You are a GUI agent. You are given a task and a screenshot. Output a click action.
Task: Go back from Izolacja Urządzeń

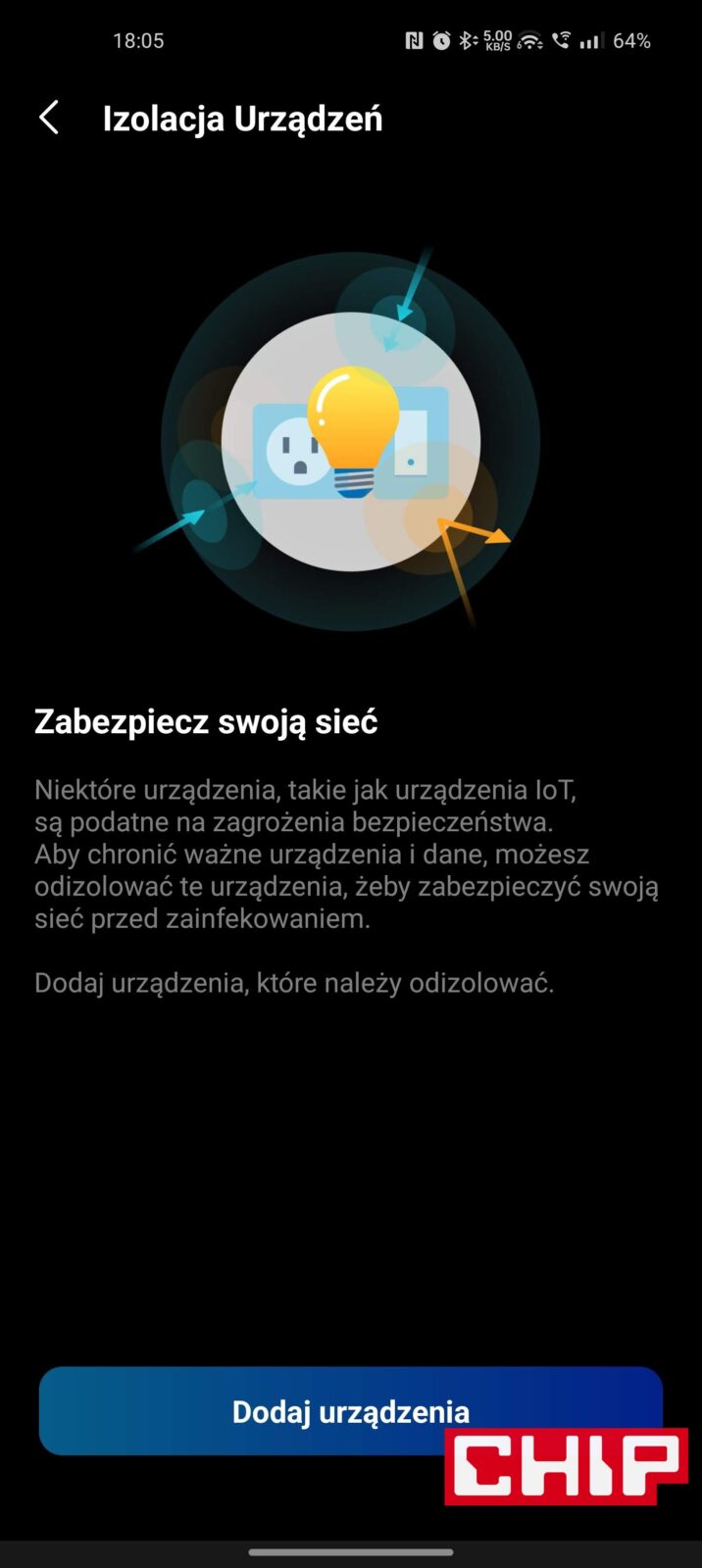[49, 118]
